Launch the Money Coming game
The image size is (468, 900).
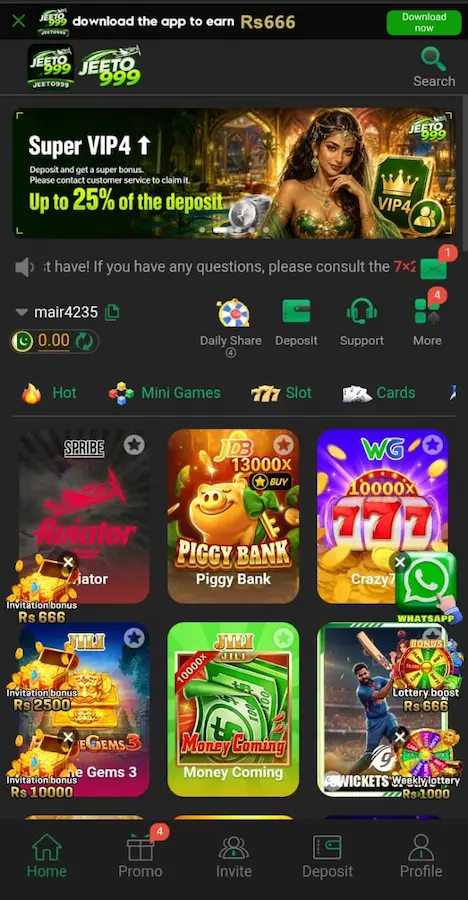coord(233,709)
